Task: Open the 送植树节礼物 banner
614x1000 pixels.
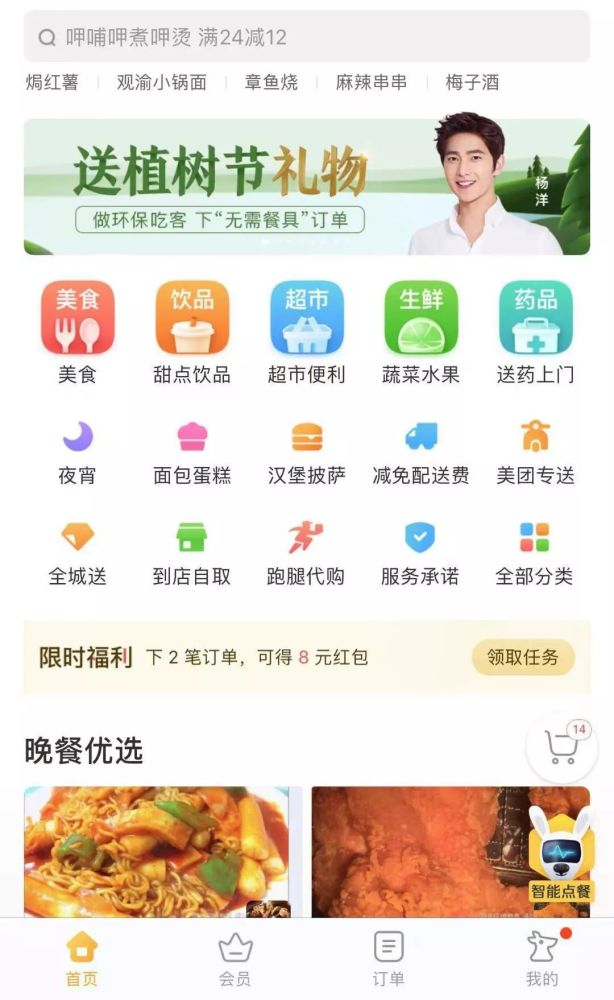Action: 307,187
